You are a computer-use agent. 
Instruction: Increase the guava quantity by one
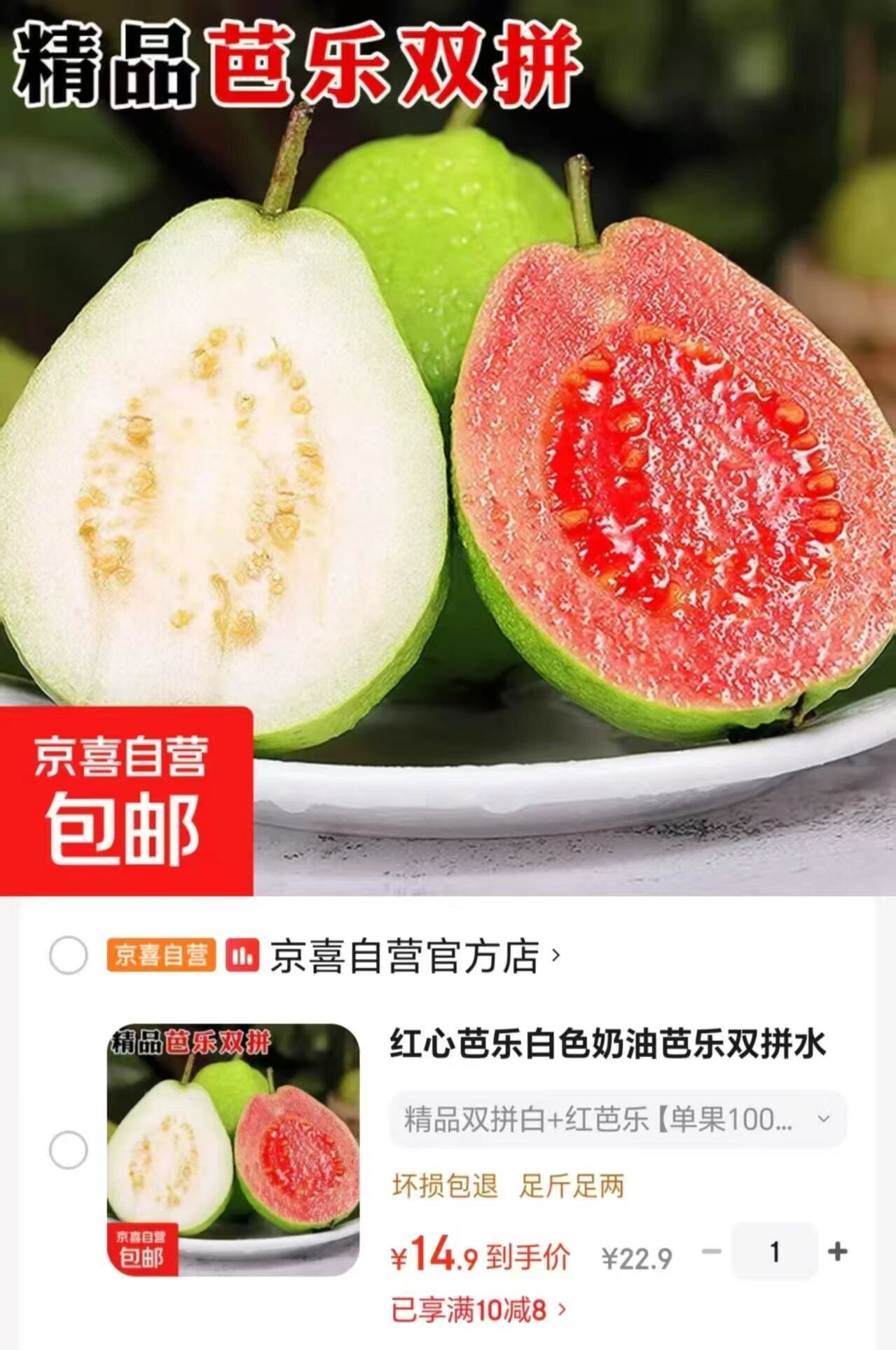[x=837, y=1251]
